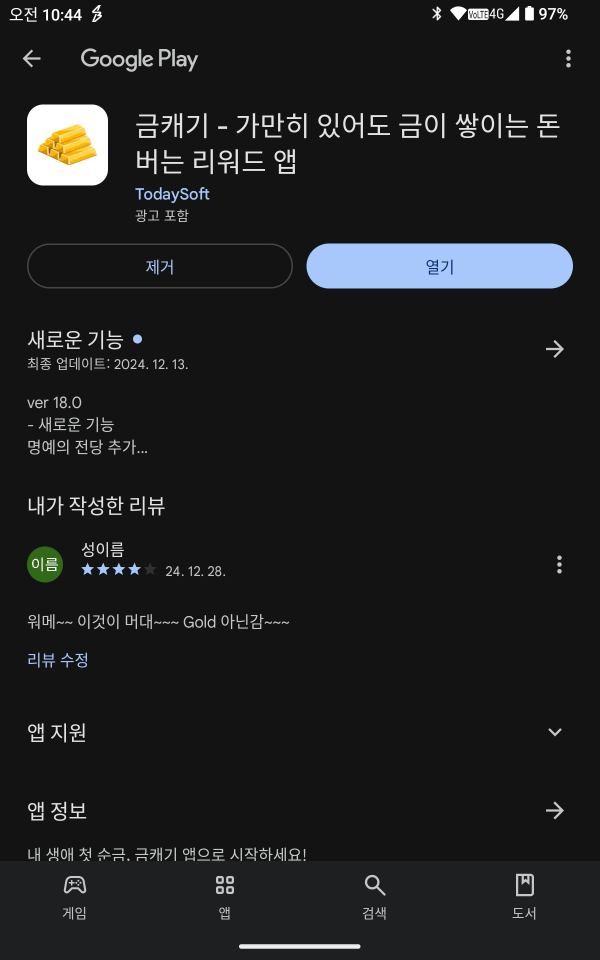Viewport: 600px width, 960px height.
Task: Tap 제거 to uninstall the app
Action: [160, 266]
